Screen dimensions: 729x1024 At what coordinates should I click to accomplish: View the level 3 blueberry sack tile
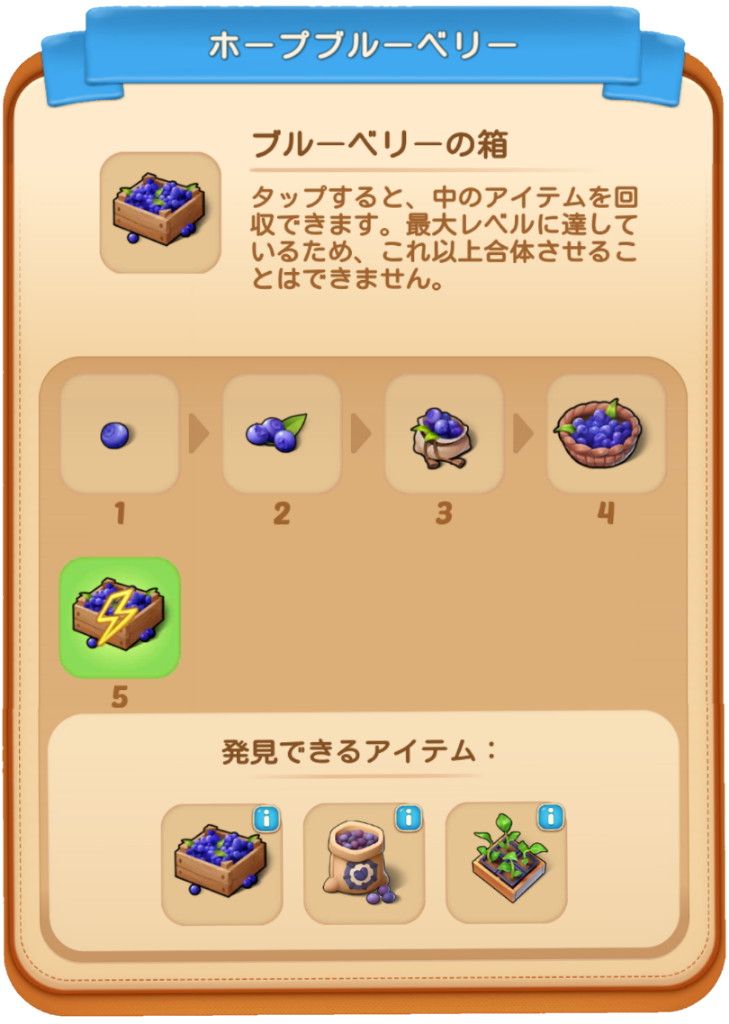point(443,434)
